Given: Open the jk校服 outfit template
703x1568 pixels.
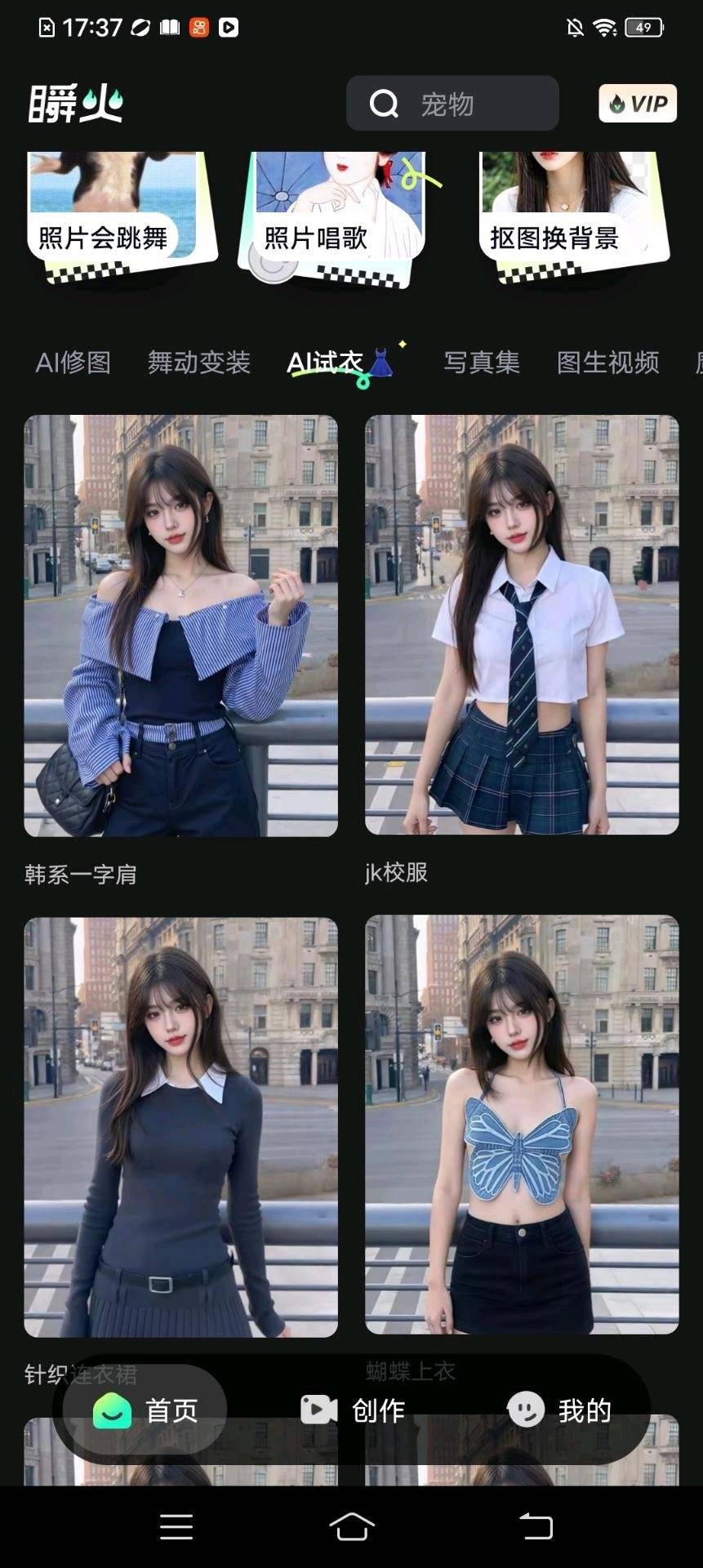Looking at the screenshot, I should click(521, 626).
